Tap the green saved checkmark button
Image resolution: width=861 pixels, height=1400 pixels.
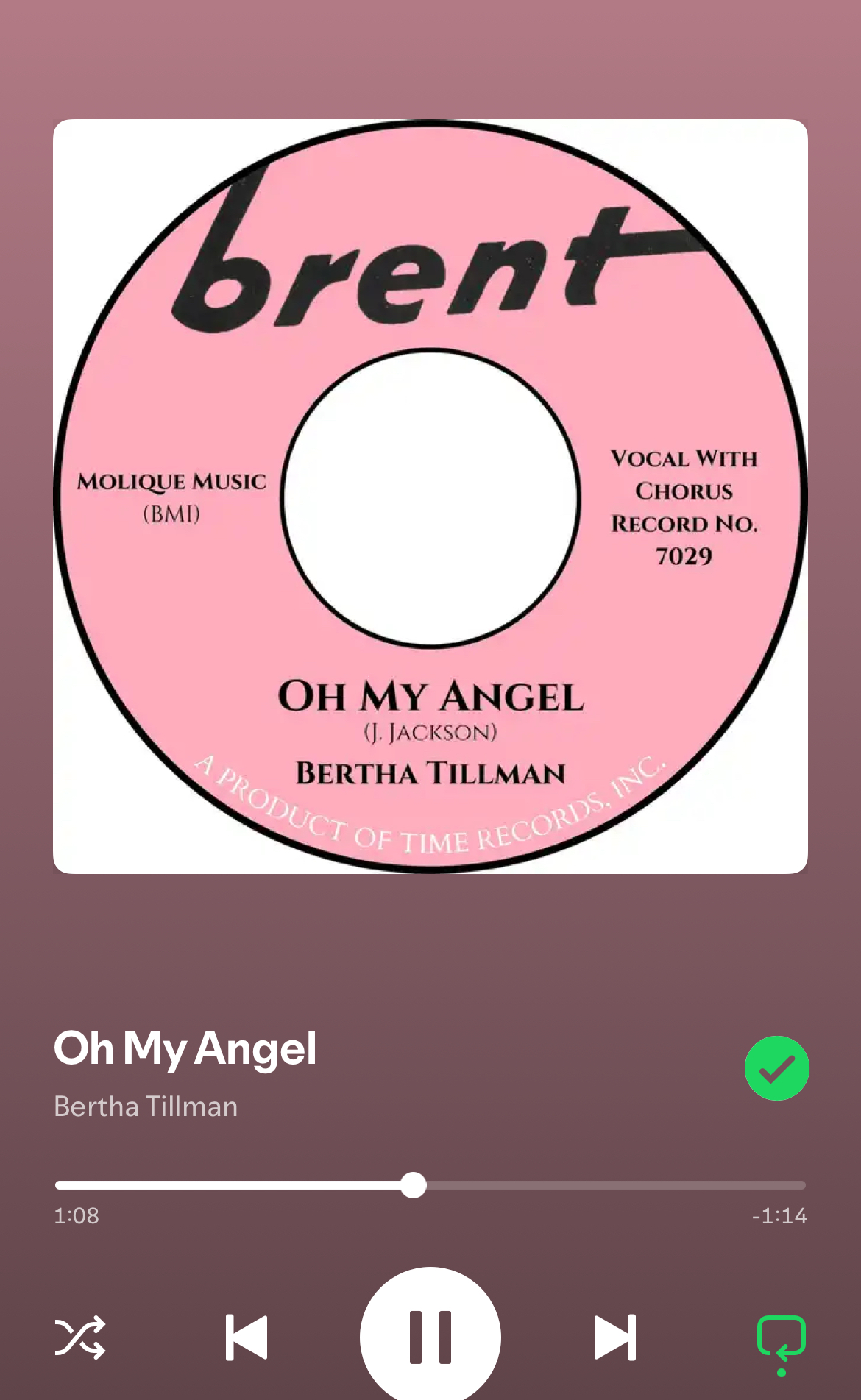click(777, 1068)
